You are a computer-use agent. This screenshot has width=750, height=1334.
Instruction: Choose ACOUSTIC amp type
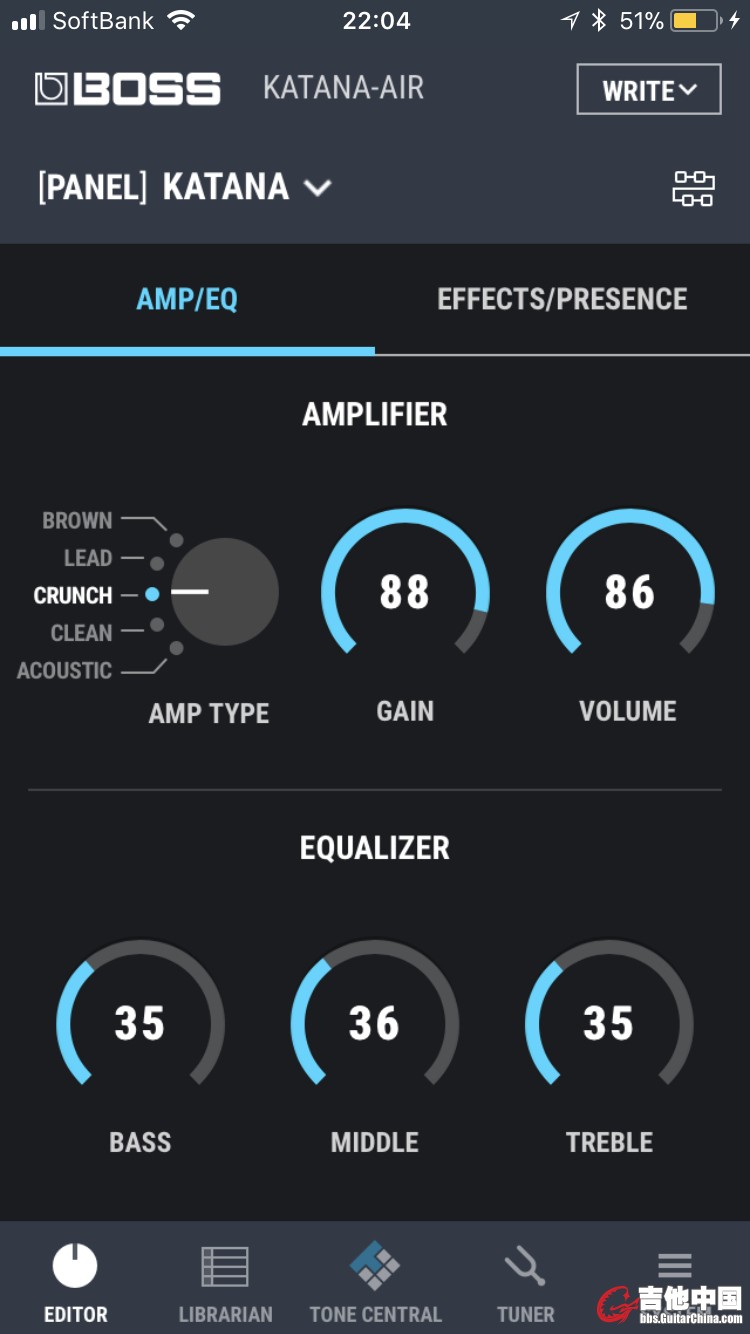click(x=65, y=670)
